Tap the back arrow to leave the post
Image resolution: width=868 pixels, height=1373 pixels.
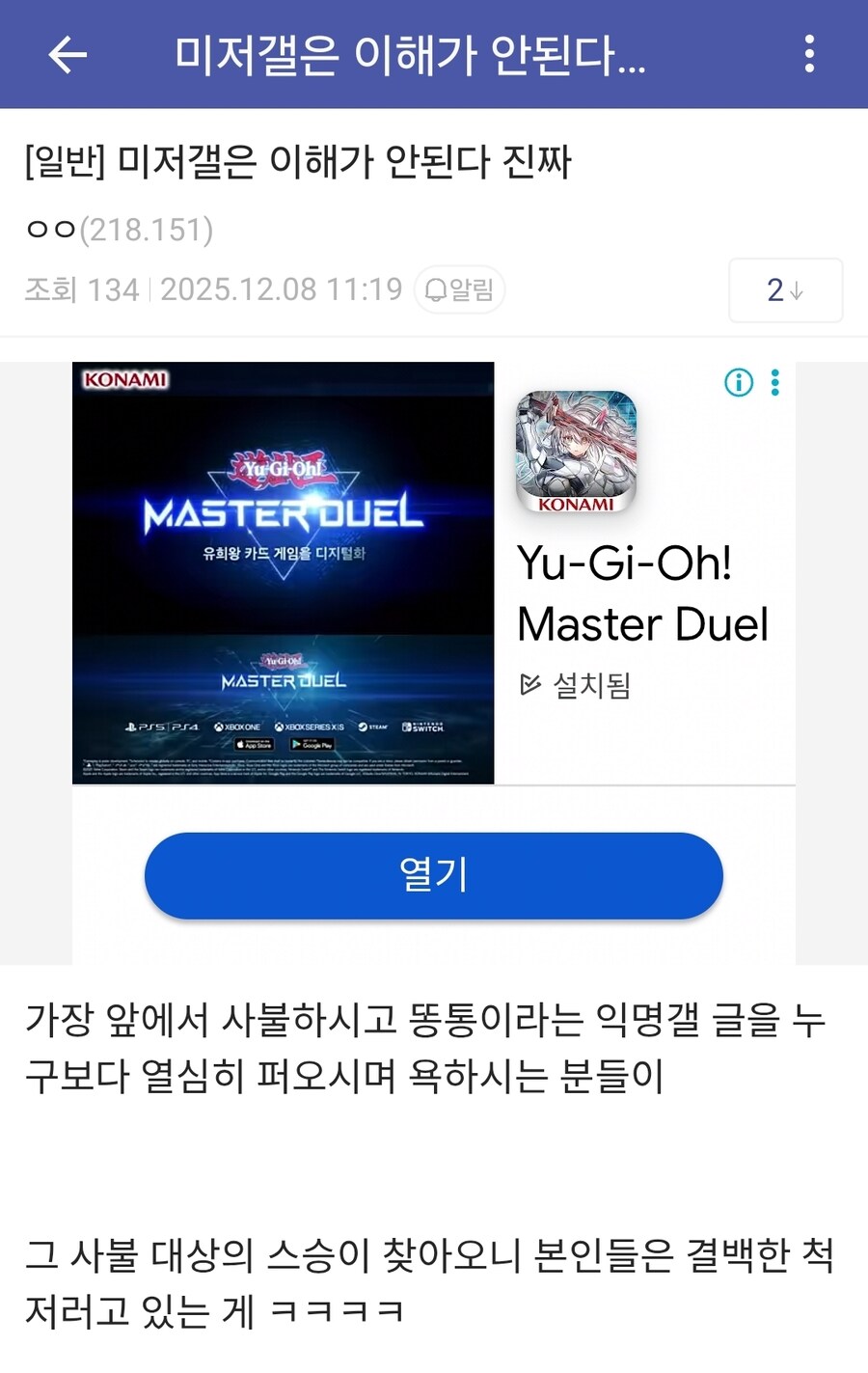tap(64, 55)
